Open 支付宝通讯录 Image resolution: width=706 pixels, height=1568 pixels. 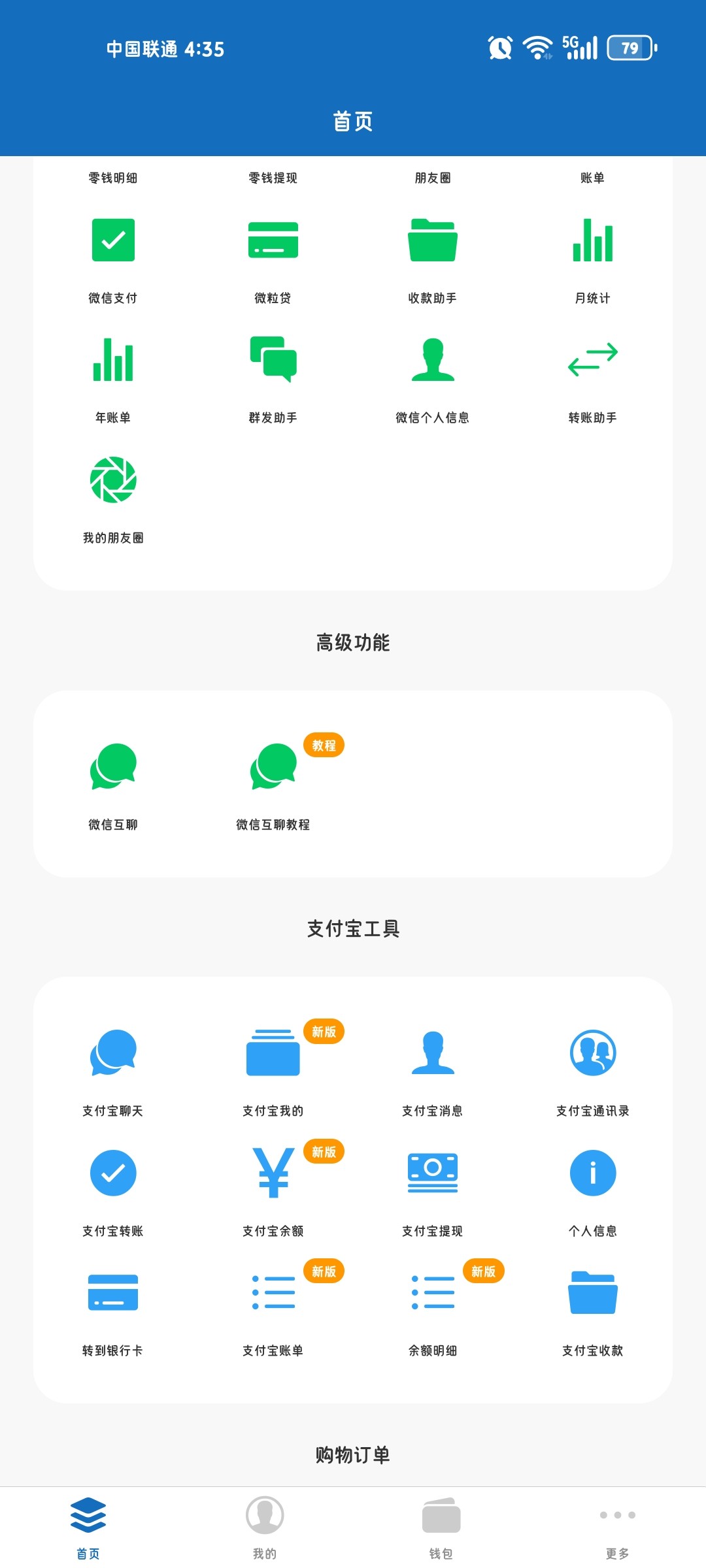592,1053
